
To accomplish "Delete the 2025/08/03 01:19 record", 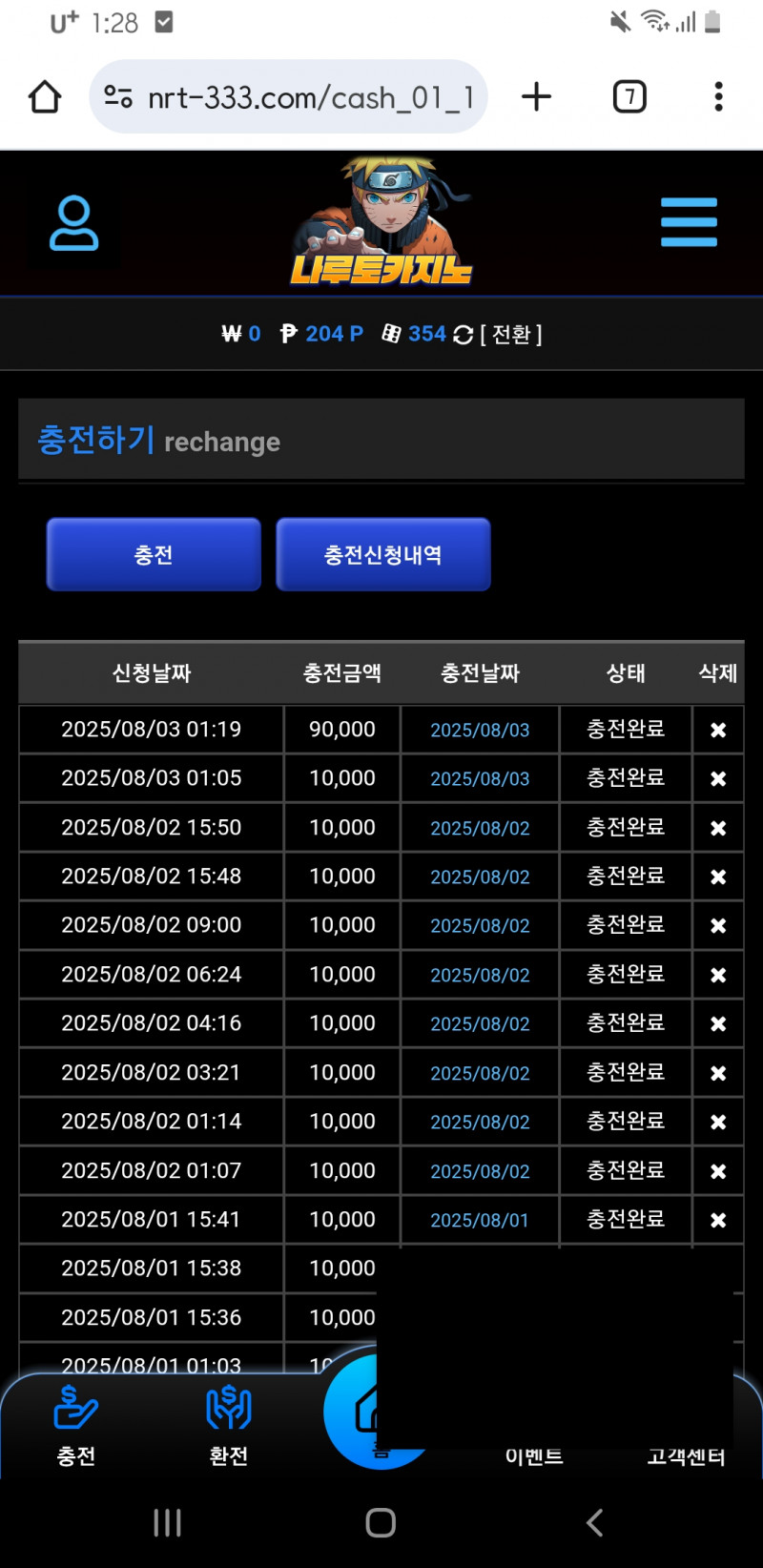I will 718,731.
